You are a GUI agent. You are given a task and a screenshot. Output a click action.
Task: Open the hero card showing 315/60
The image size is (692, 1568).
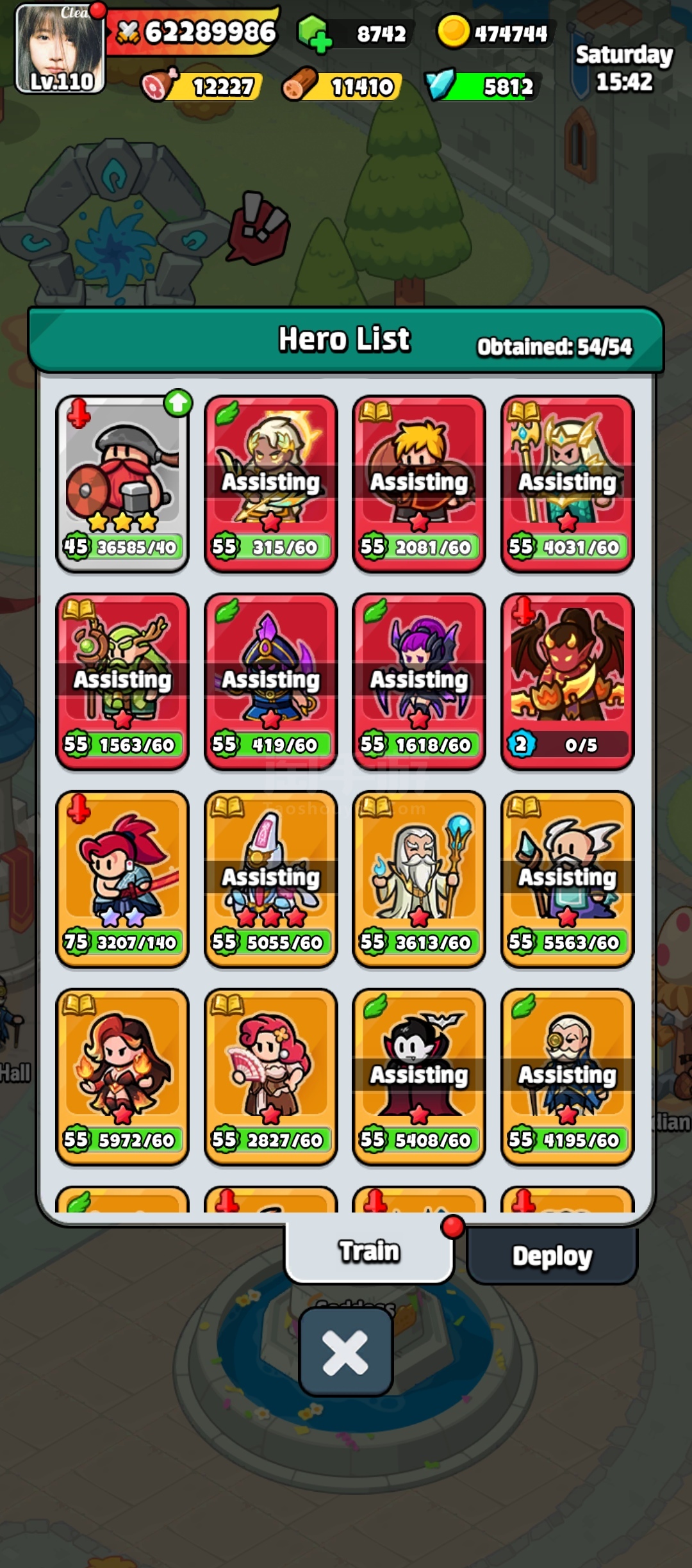click(x=270, y=484)
